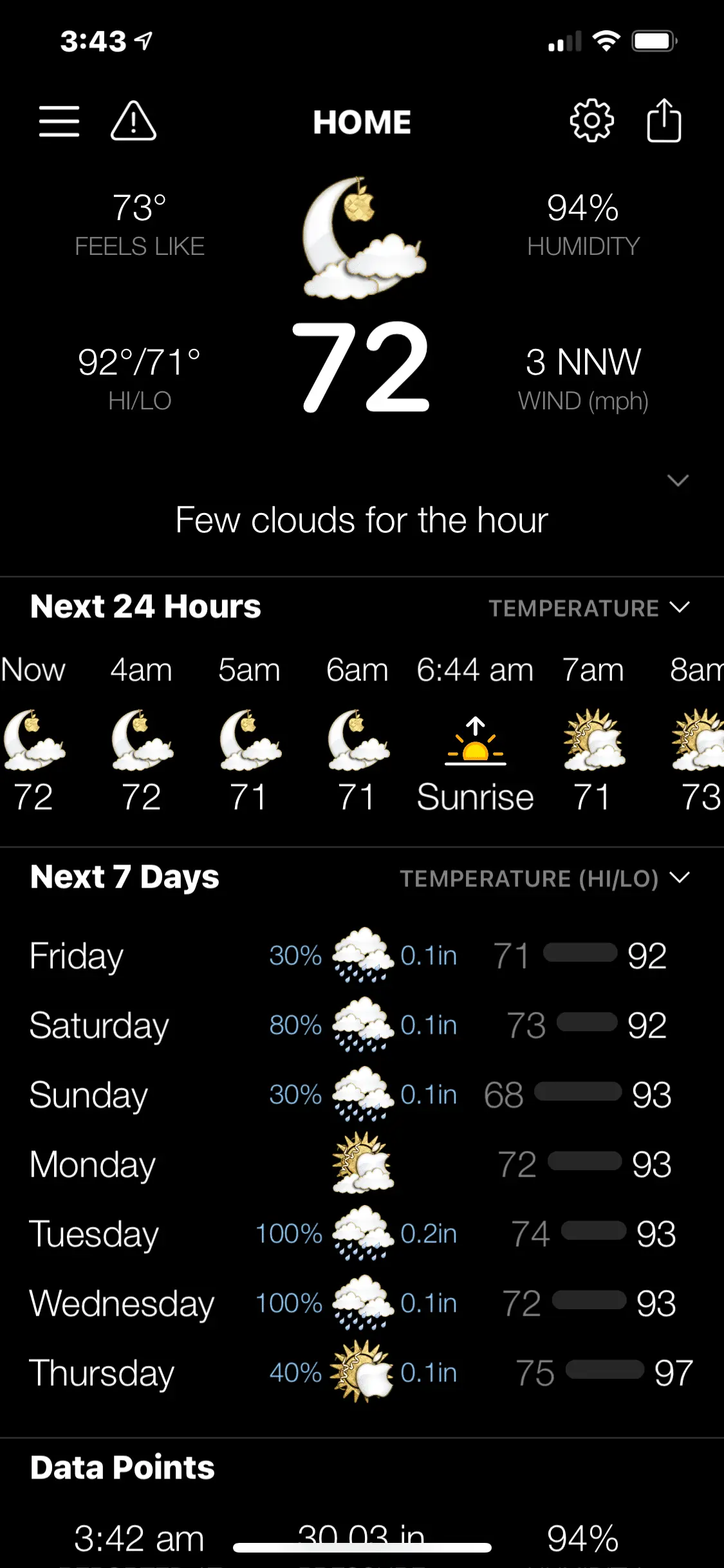Screen dimensions: 724x1568
Task: View weather alerts warning icon
Action: coord(133,121)
